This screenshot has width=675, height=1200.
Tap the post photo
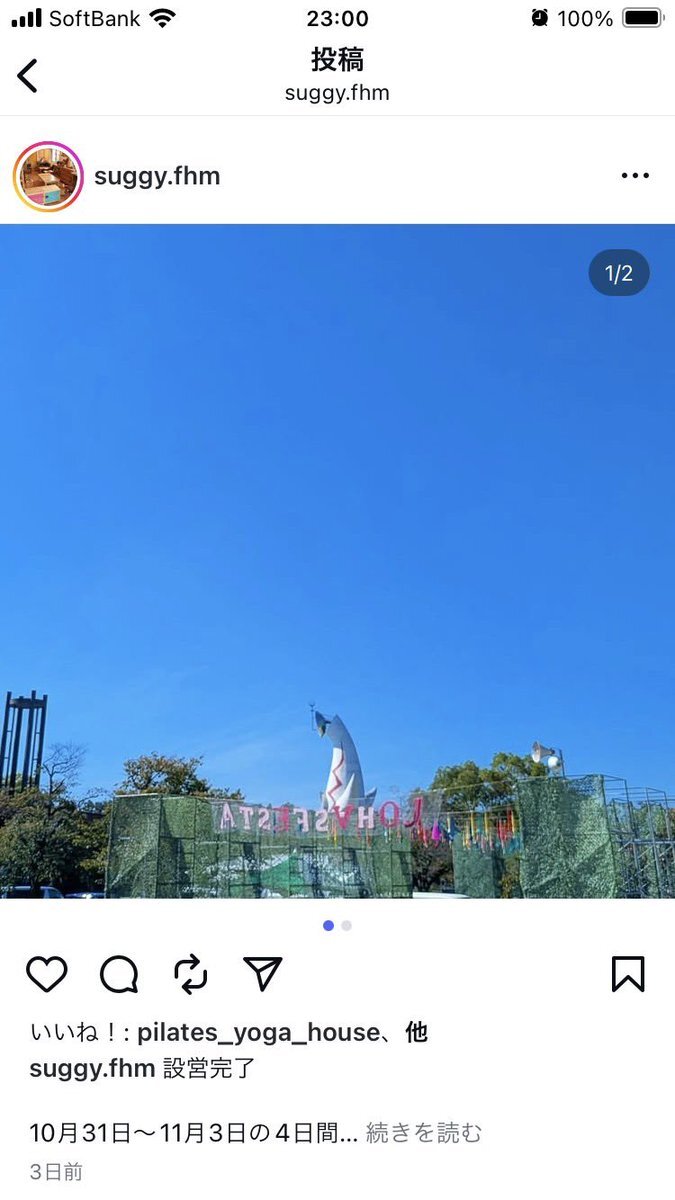pos(337,560)
